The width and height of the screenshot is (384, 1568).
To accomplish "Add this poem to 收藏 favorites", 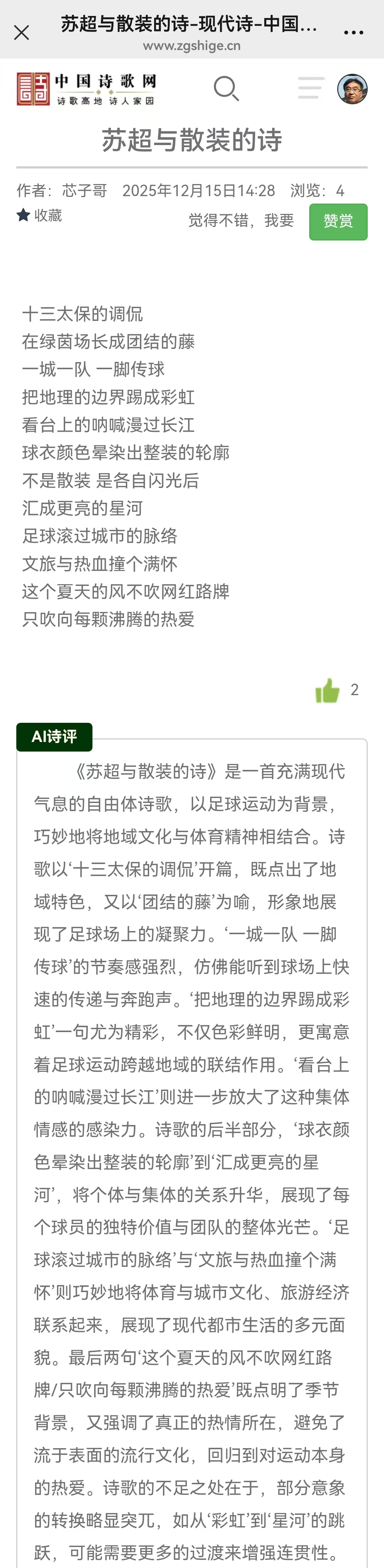I will [x=39, y=216].
